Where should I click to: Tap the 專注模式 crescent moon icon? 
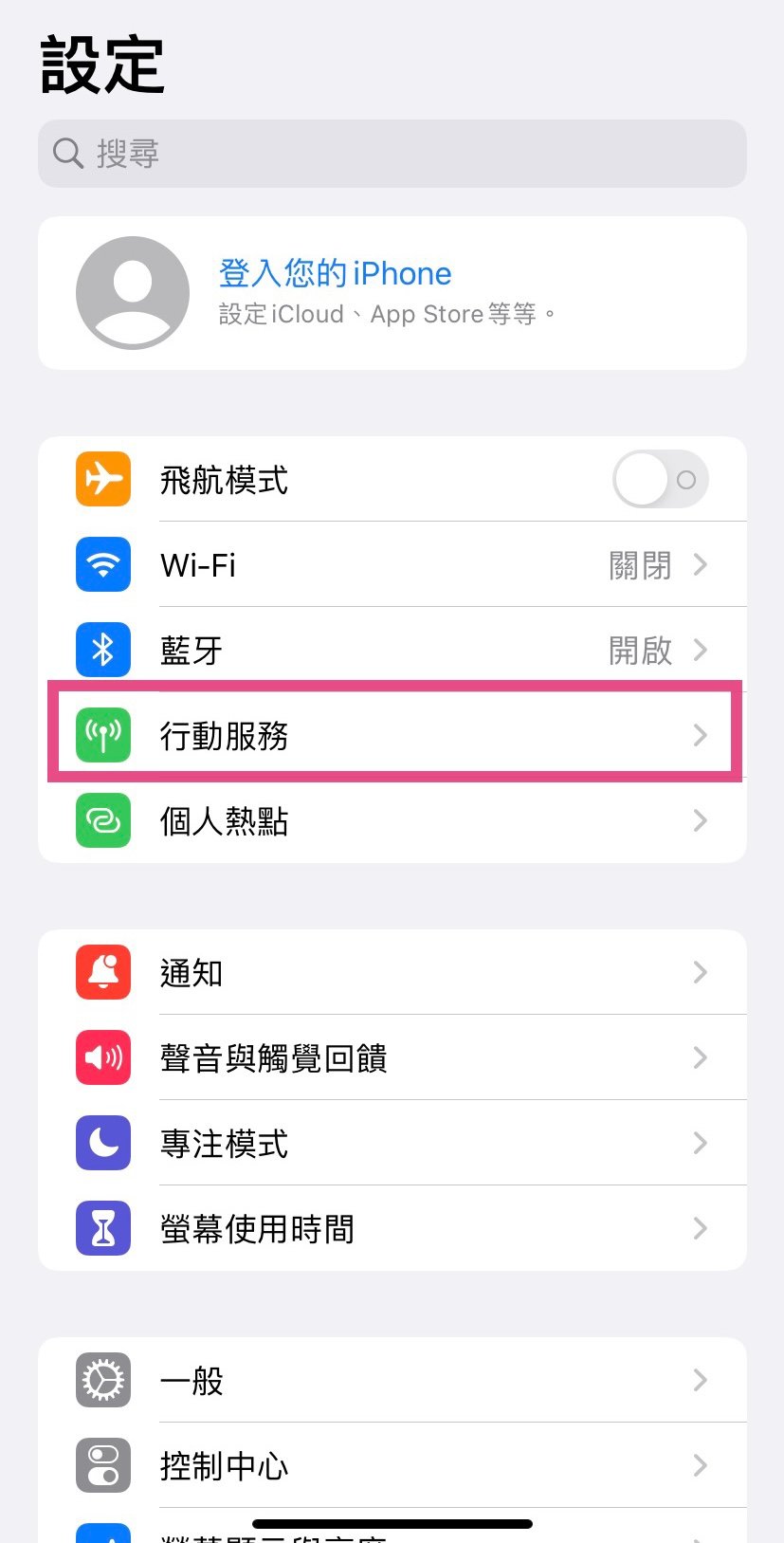(x=101, y=1143)
